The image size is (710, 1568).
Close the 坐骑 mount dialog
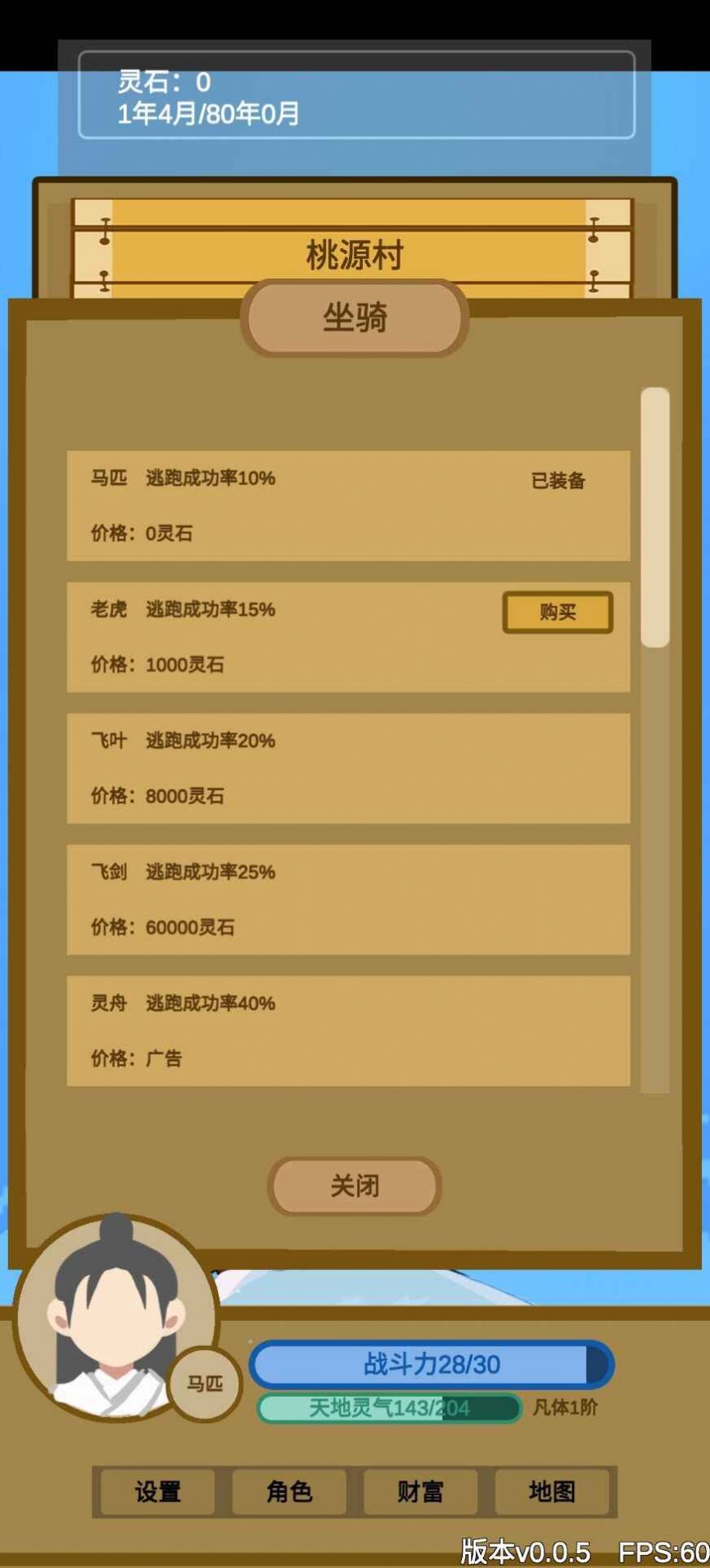354,1185
